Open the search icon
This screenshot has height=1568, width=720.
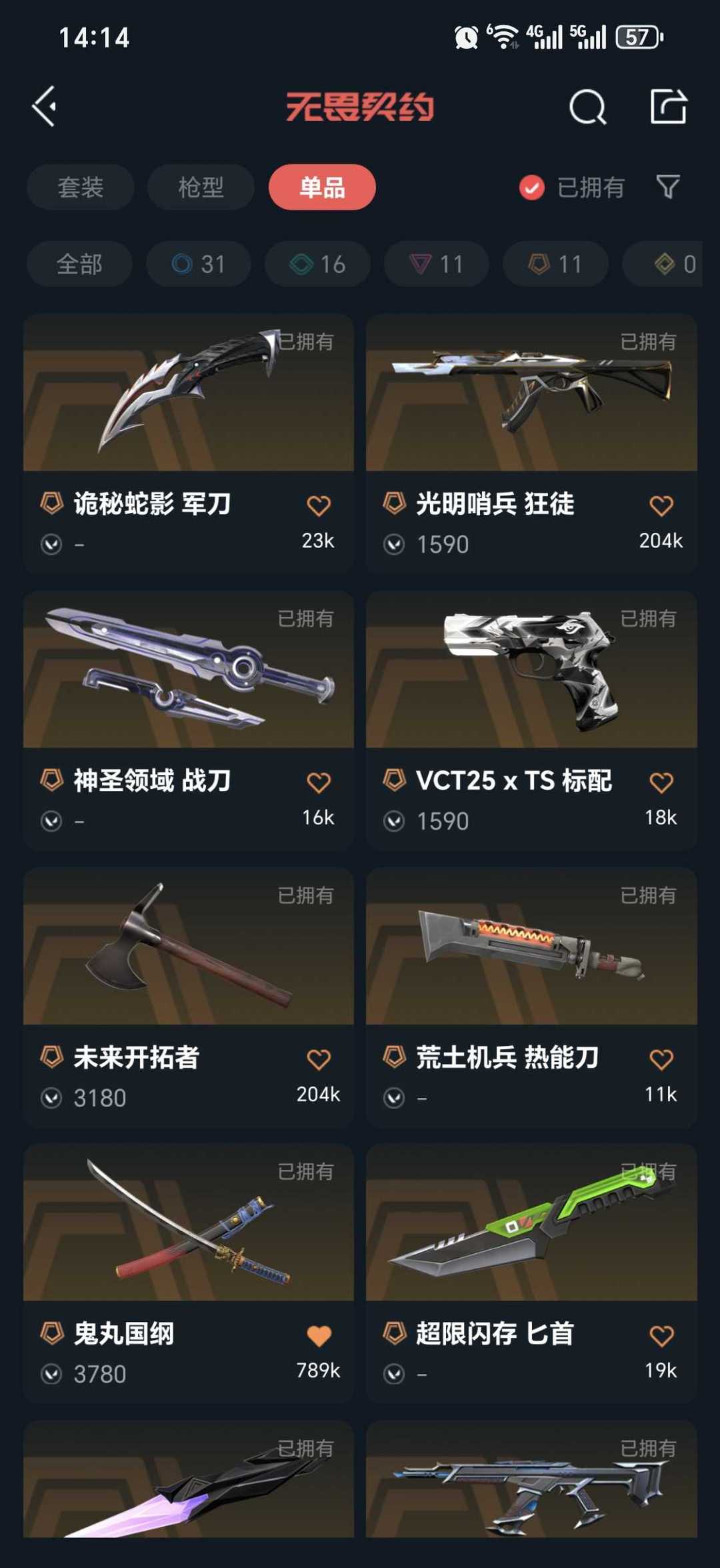(x=587, y=107)
